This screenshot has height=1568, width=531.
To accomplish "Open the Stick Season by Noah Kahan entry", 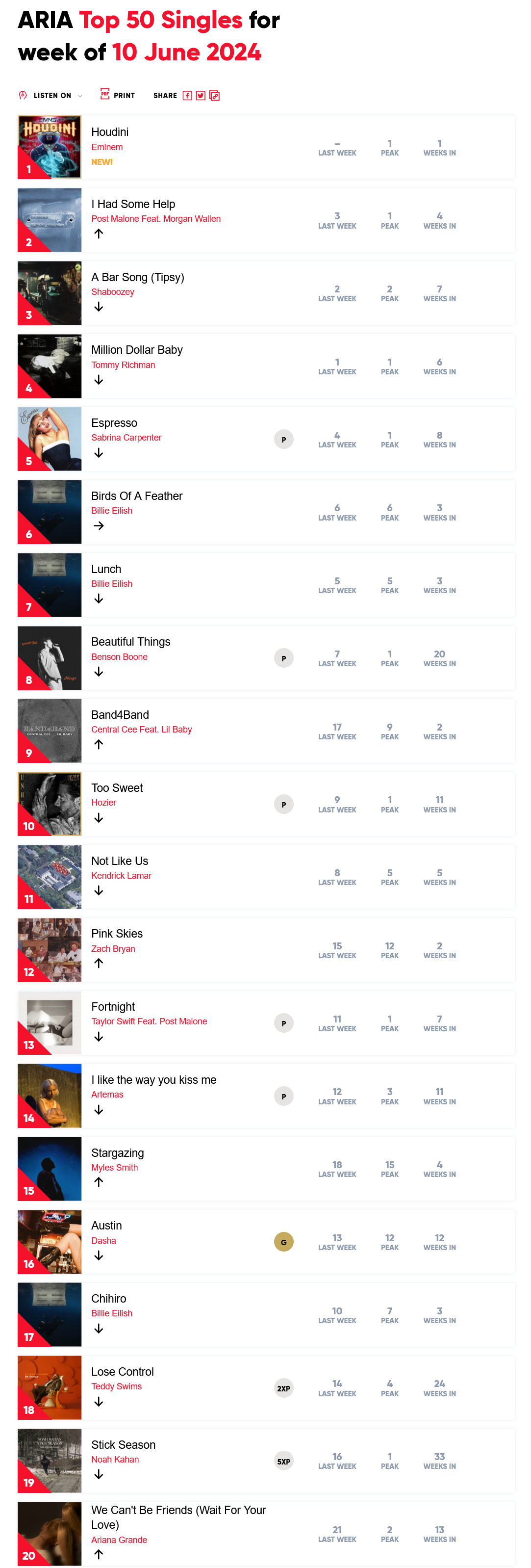I will click(123, 1444).
